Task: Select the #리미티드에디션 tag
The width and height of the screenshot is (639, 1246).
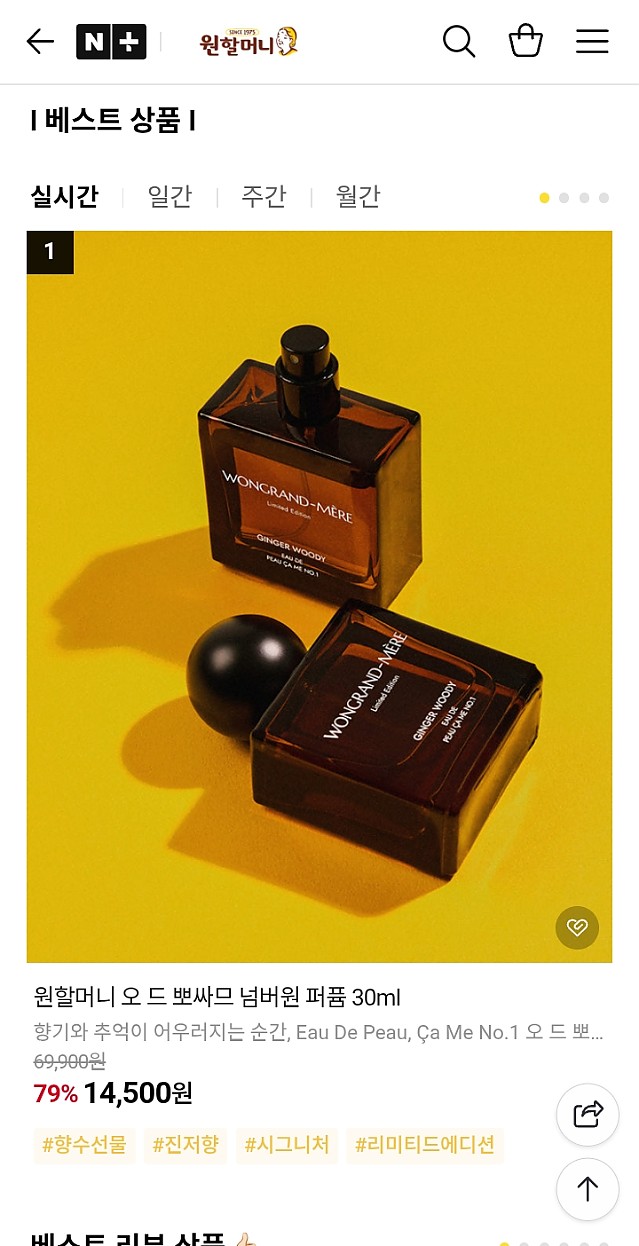Action: tap(425, 1145)
